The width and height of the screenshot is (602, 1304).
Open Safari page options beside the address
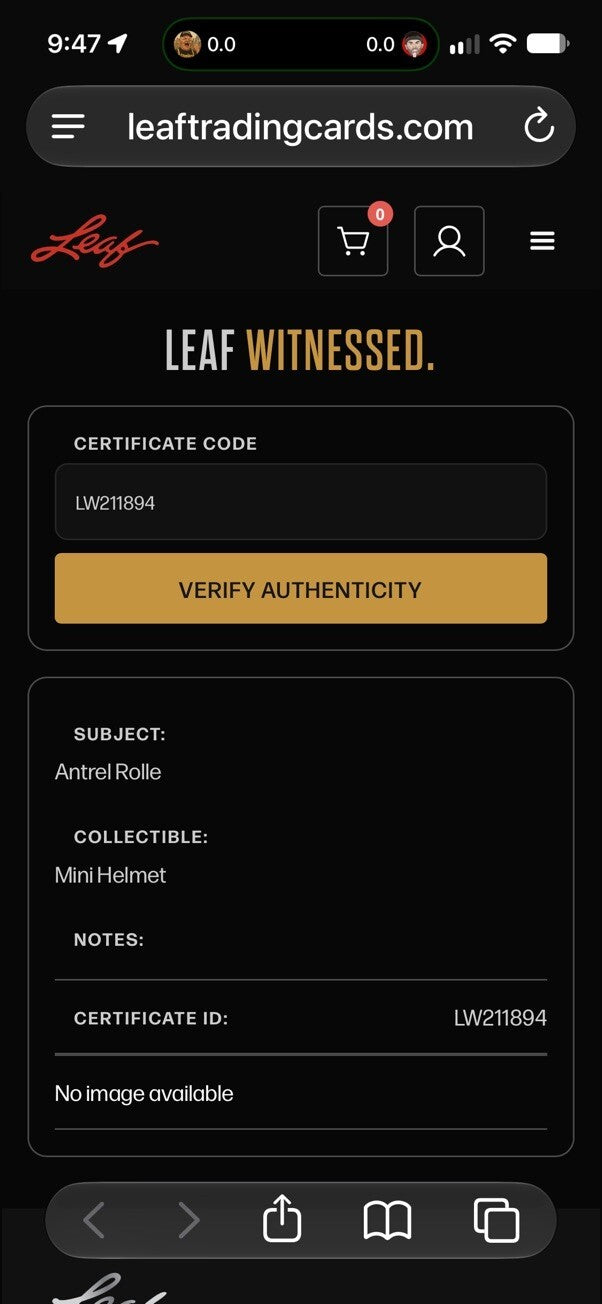pyautogui.click(x=68, y=127)
